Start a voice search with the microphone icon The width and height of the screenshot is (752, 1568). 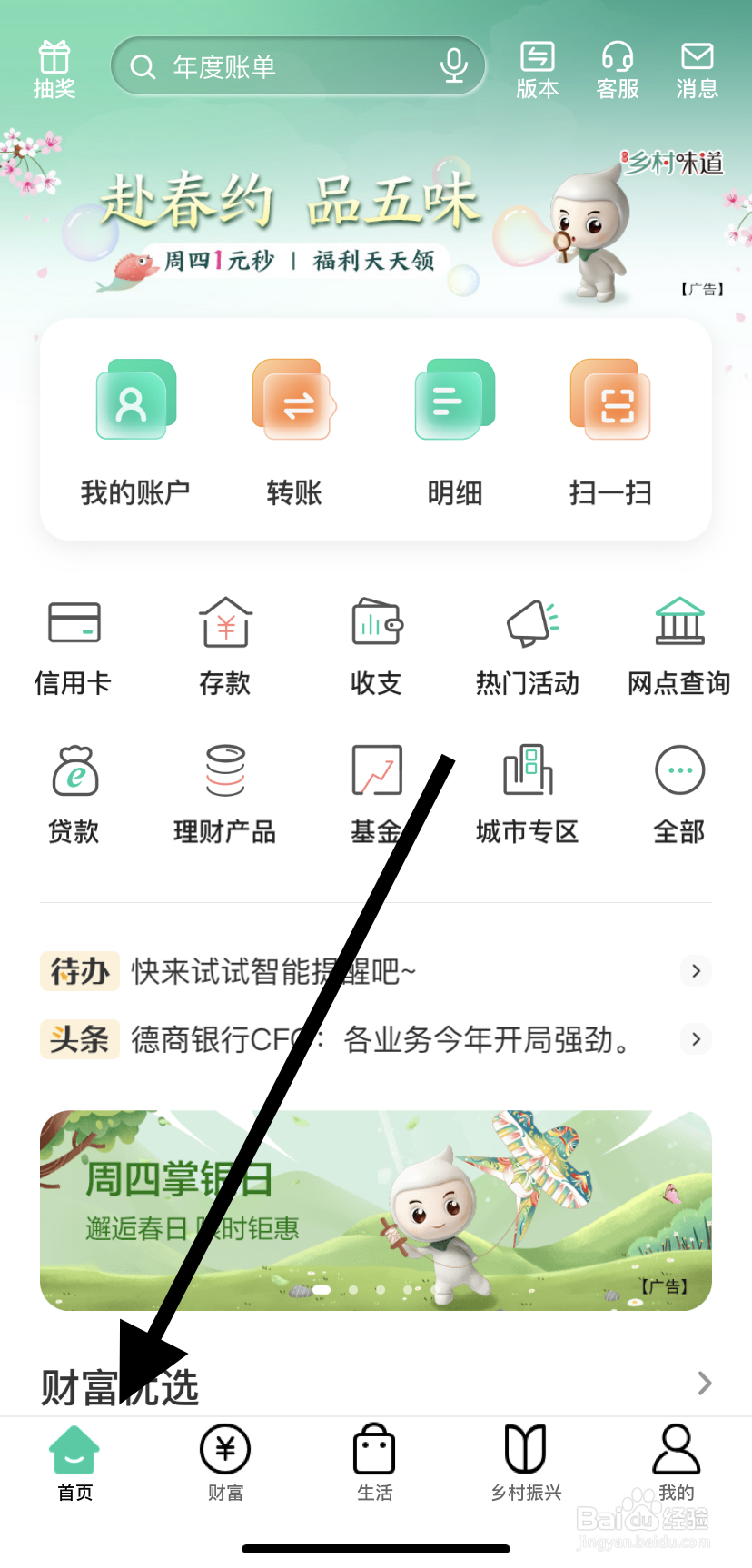tap(454, 65)
